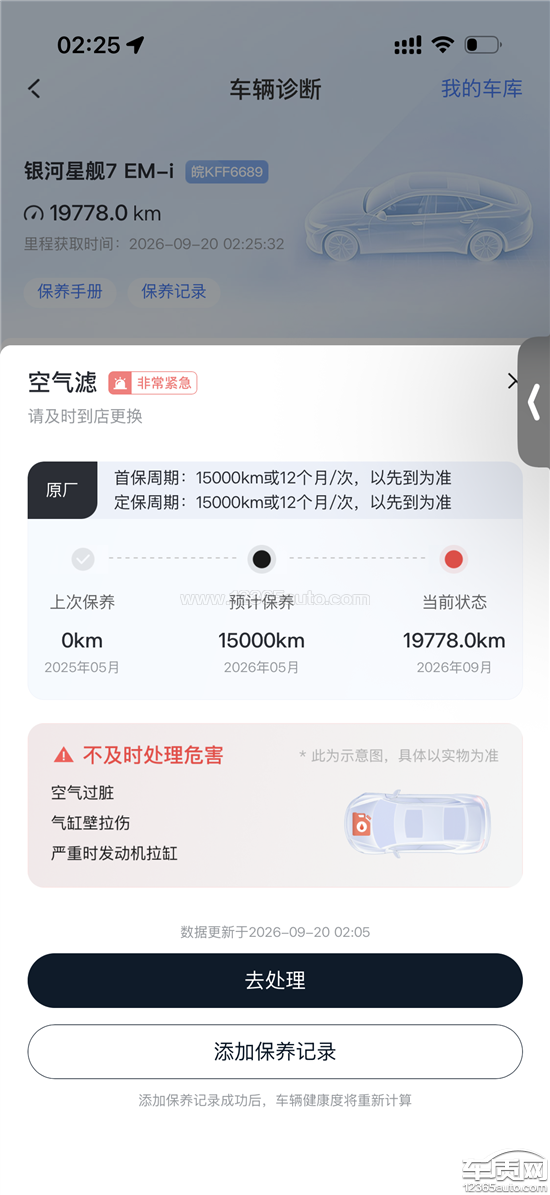Open 我的车库 link

[x=481, y=88]
